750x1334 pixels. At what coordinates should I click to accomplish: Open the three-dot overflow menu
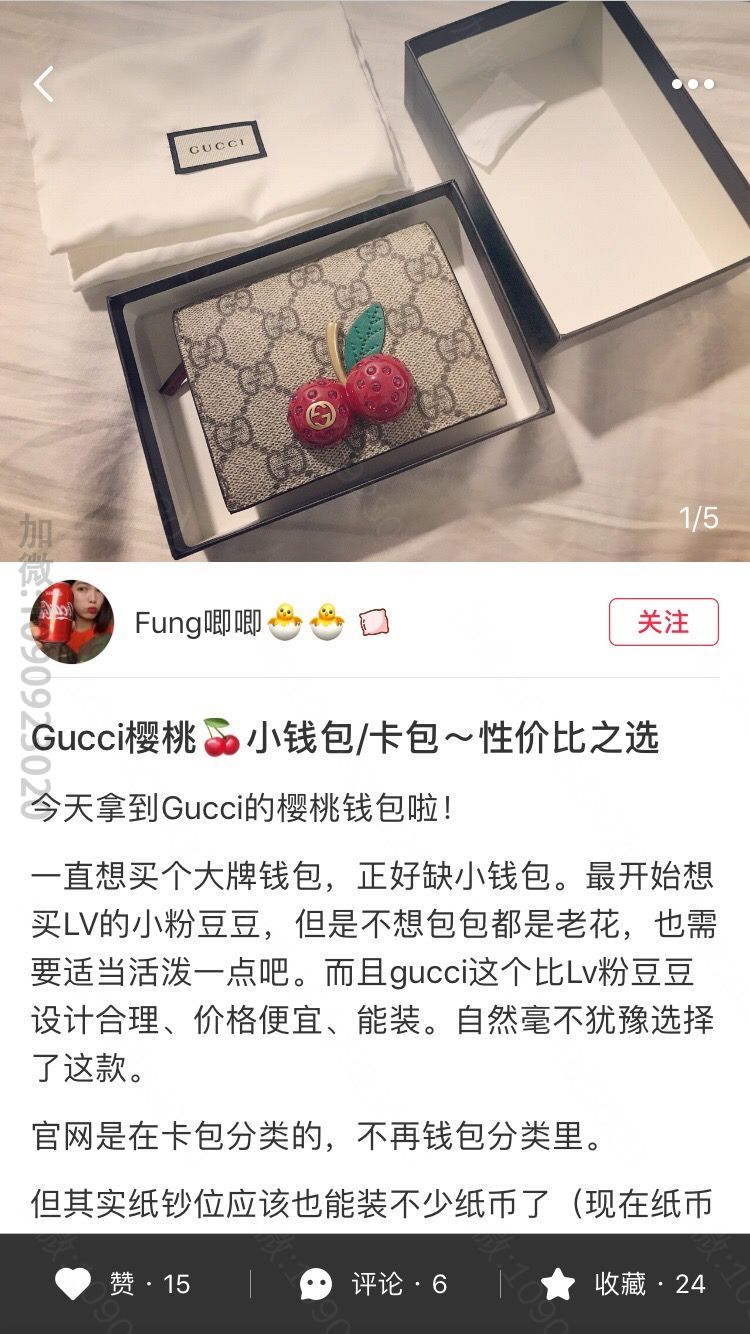click(x=692, y=85)
